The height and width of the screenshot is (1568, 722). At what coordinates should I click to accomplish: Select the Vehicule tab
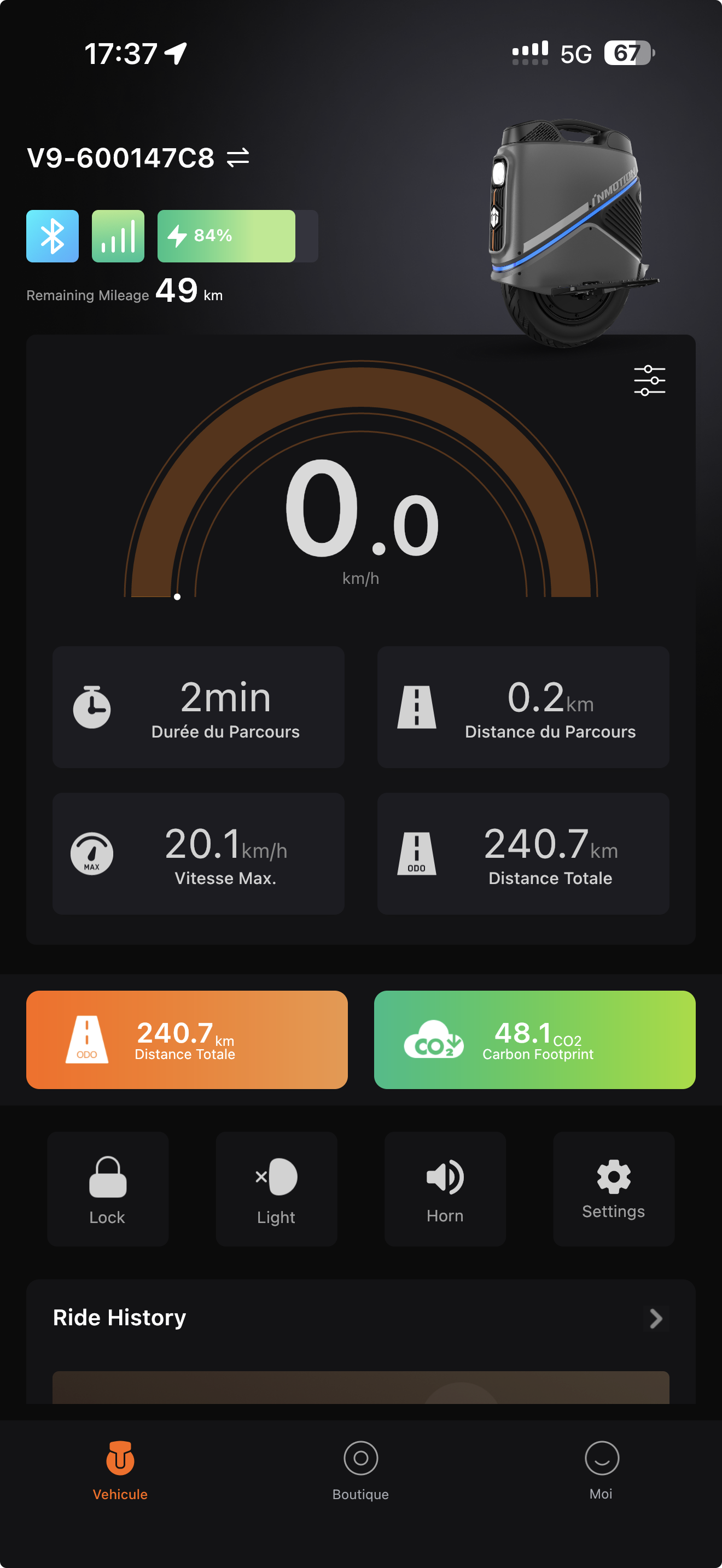[x=120, y=1471]
